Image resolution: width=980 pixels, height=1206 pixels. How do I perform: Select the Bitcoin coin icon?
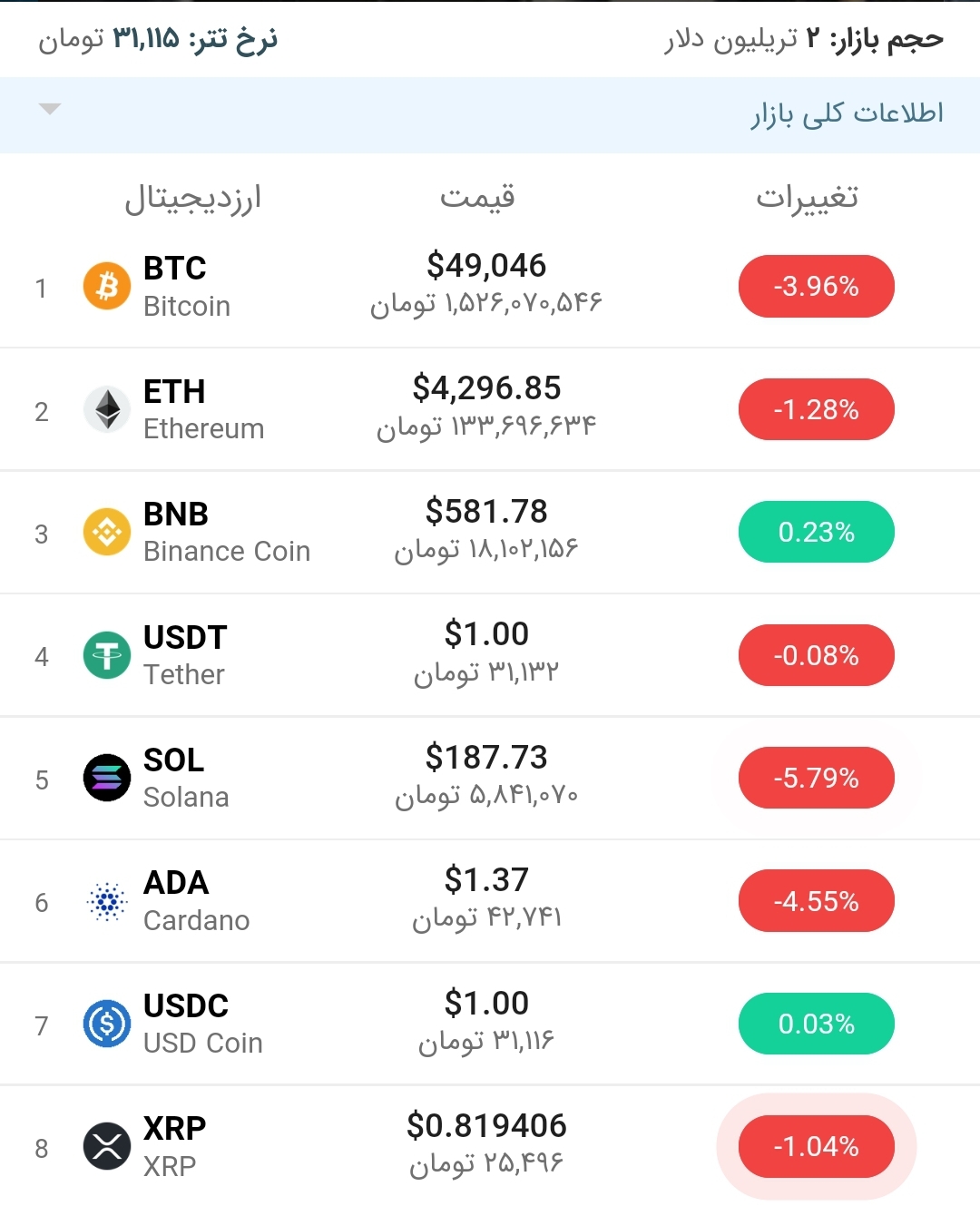coord(106,286)
